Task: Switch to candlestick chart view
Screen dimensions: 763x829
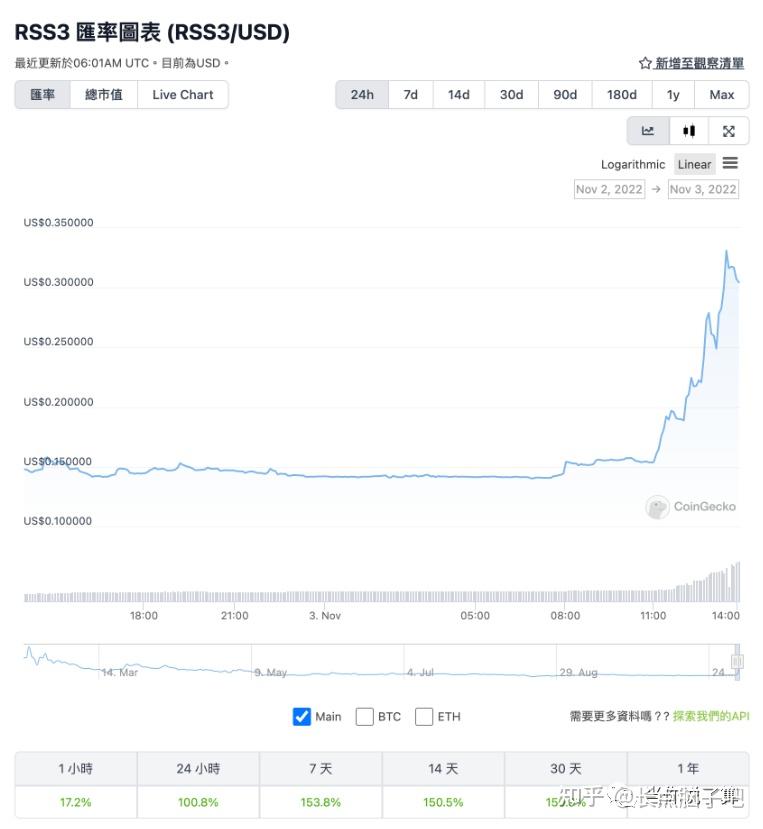Action: point(687,130)
